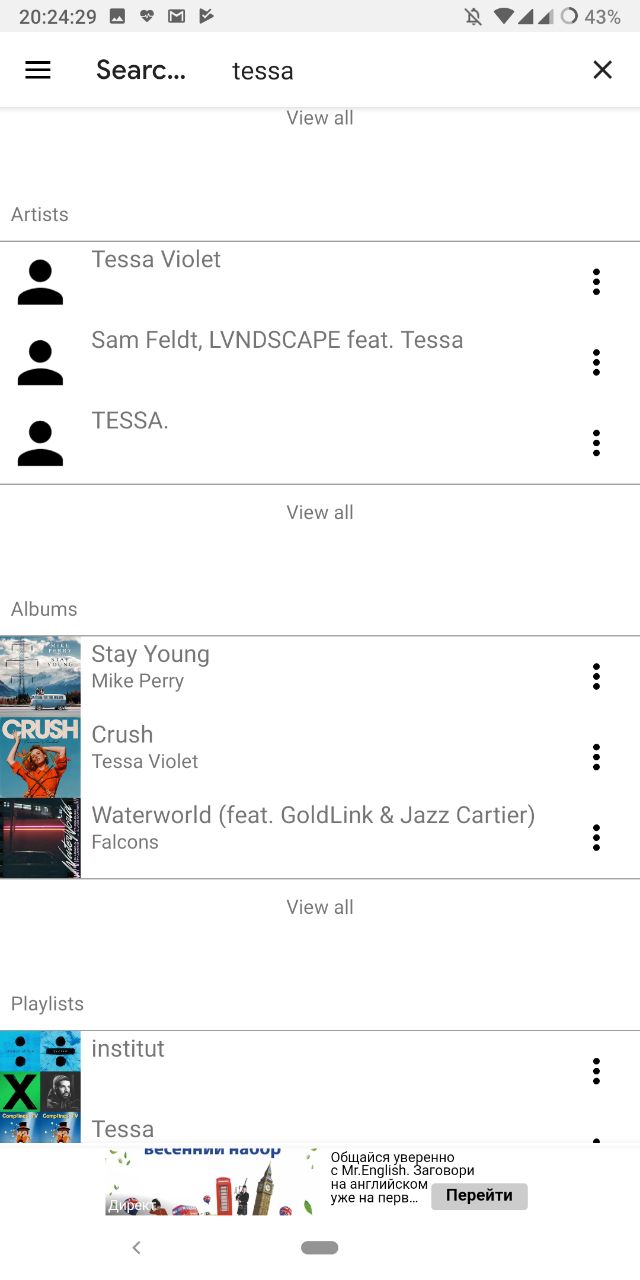640x1280 pixels.
Task: Open the Crush album by Tessa Violet
Action: [320, 757]
